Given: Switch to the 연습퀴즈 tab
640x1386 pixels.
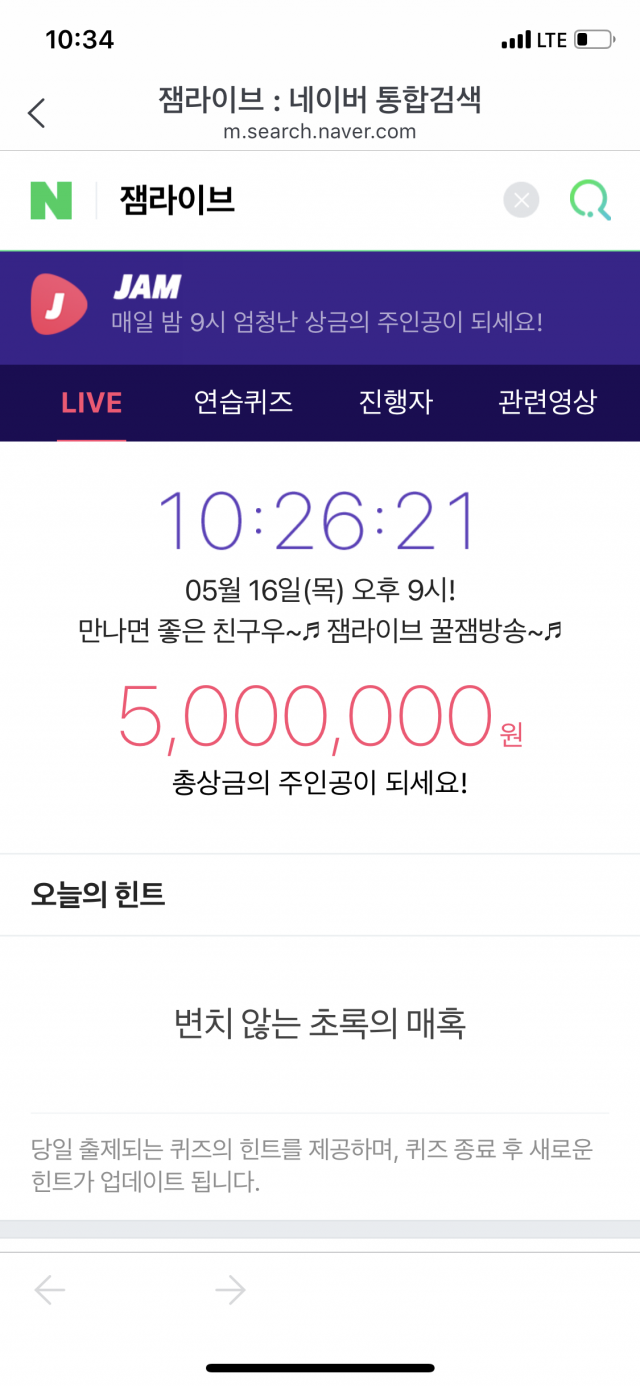Looking at the screenshot, I should pos(243,403).
